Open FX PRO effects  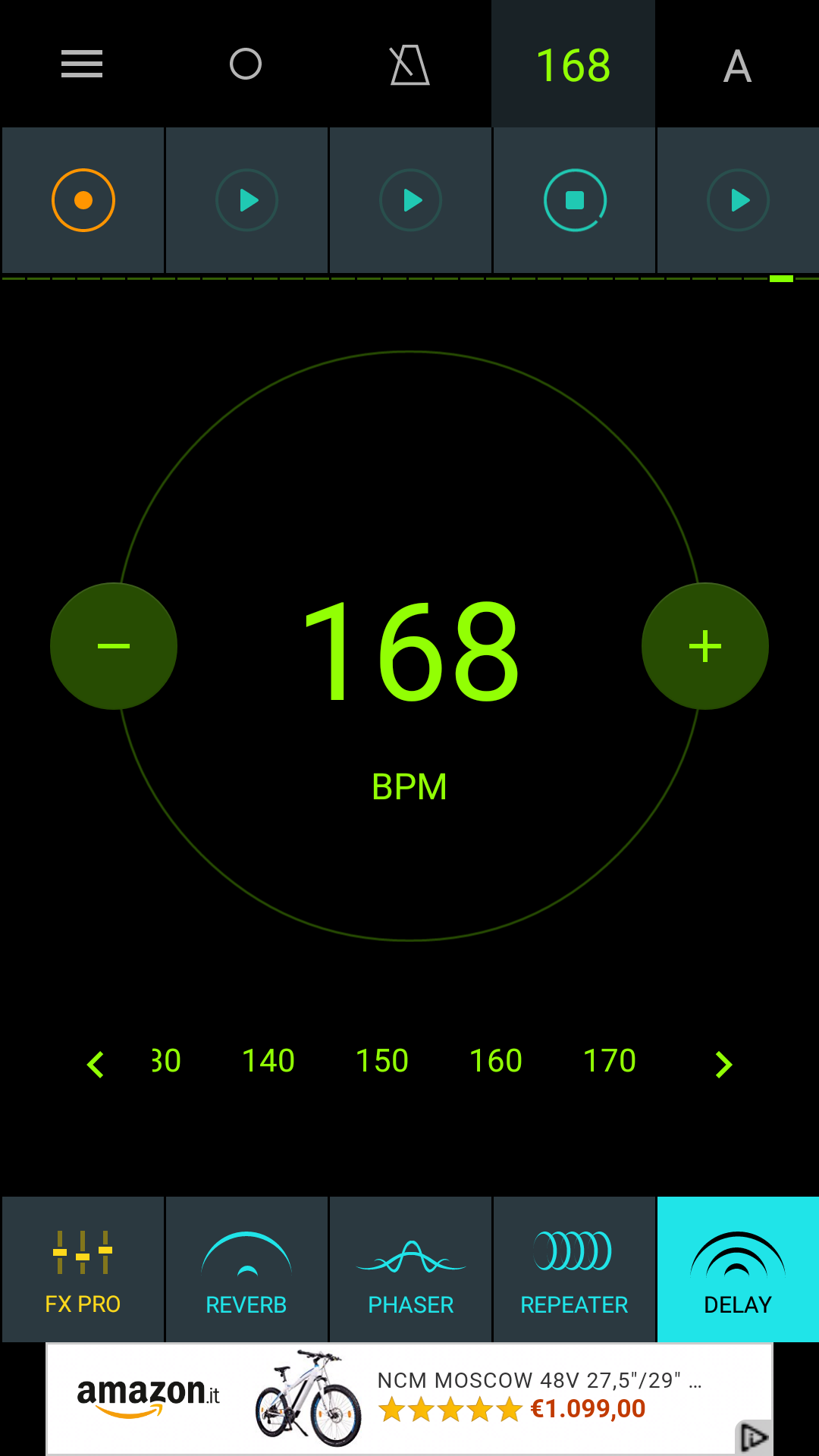click(83, 1269)
